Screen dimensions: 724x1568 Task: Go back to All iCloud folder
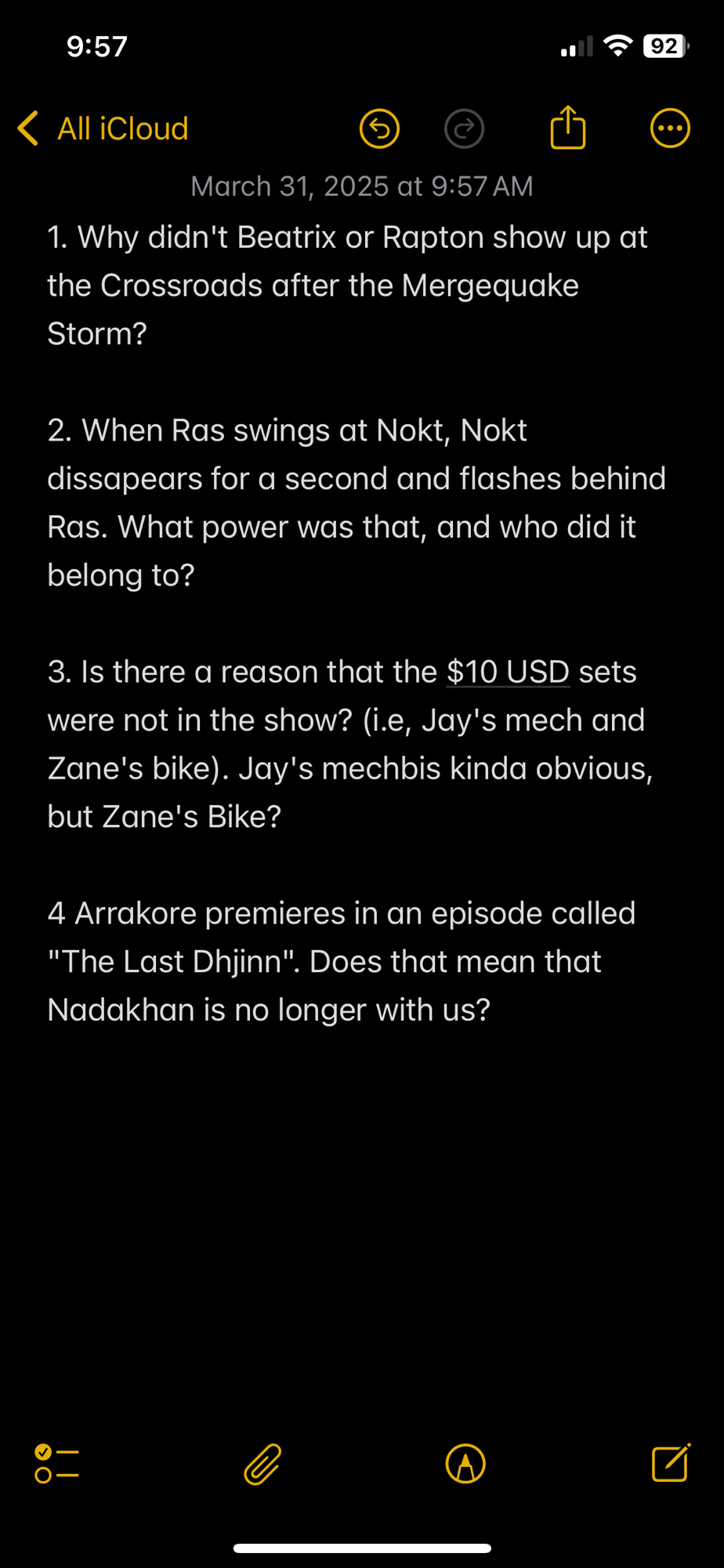click(103, 129)
